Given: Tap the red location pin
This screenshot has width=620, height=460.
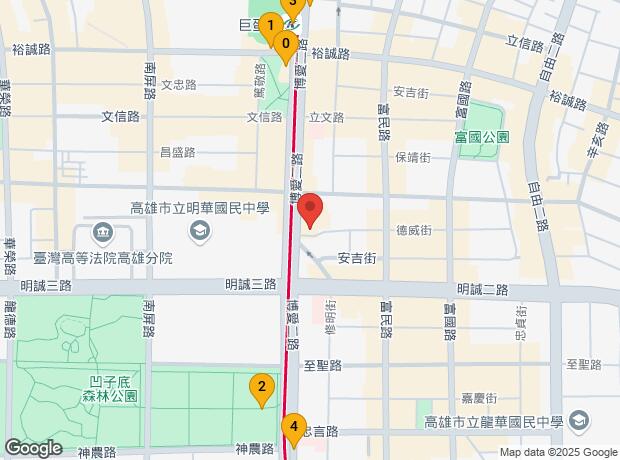Looking at the screenshot, I should pyautogui.click(x=310, y=210).
